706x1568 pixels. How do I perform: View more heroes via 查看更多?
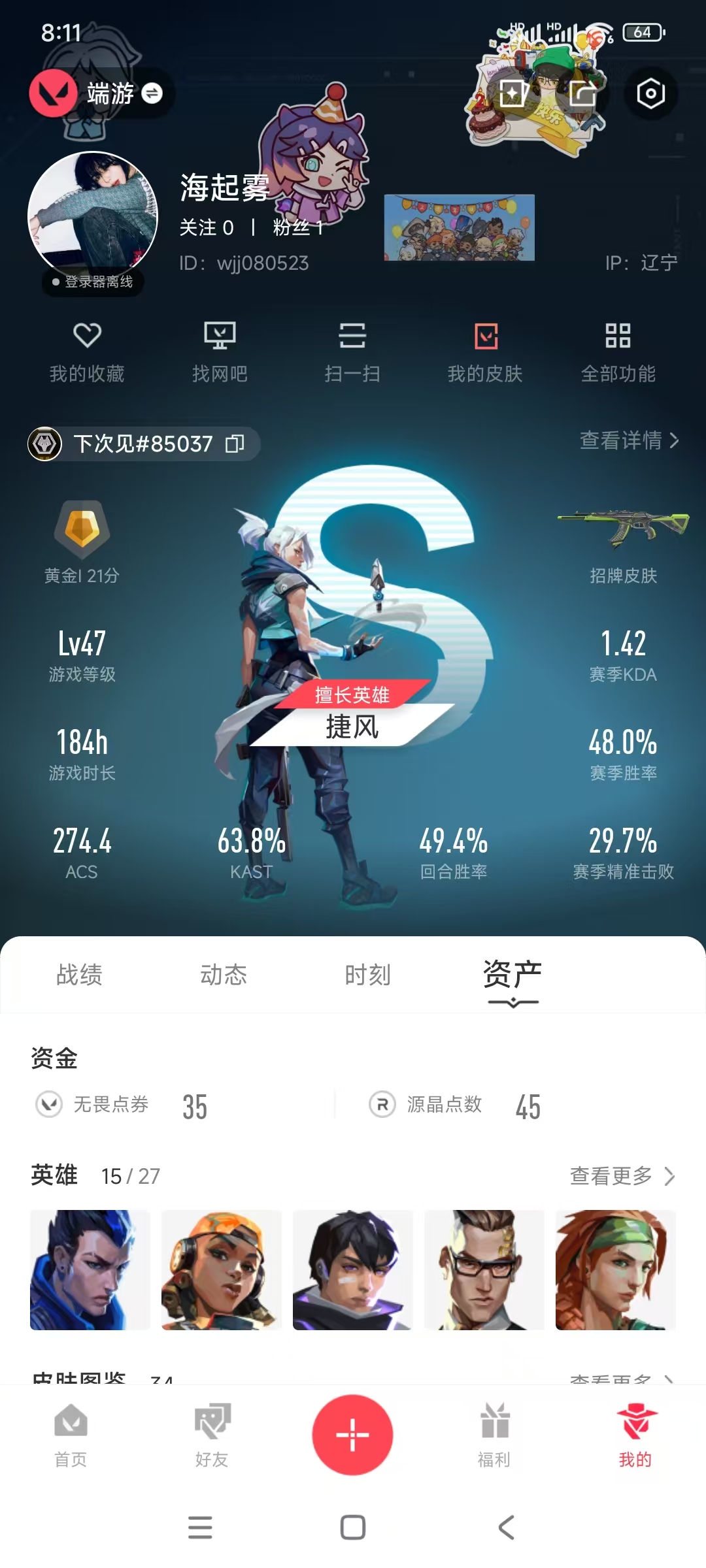point(623,1176)
